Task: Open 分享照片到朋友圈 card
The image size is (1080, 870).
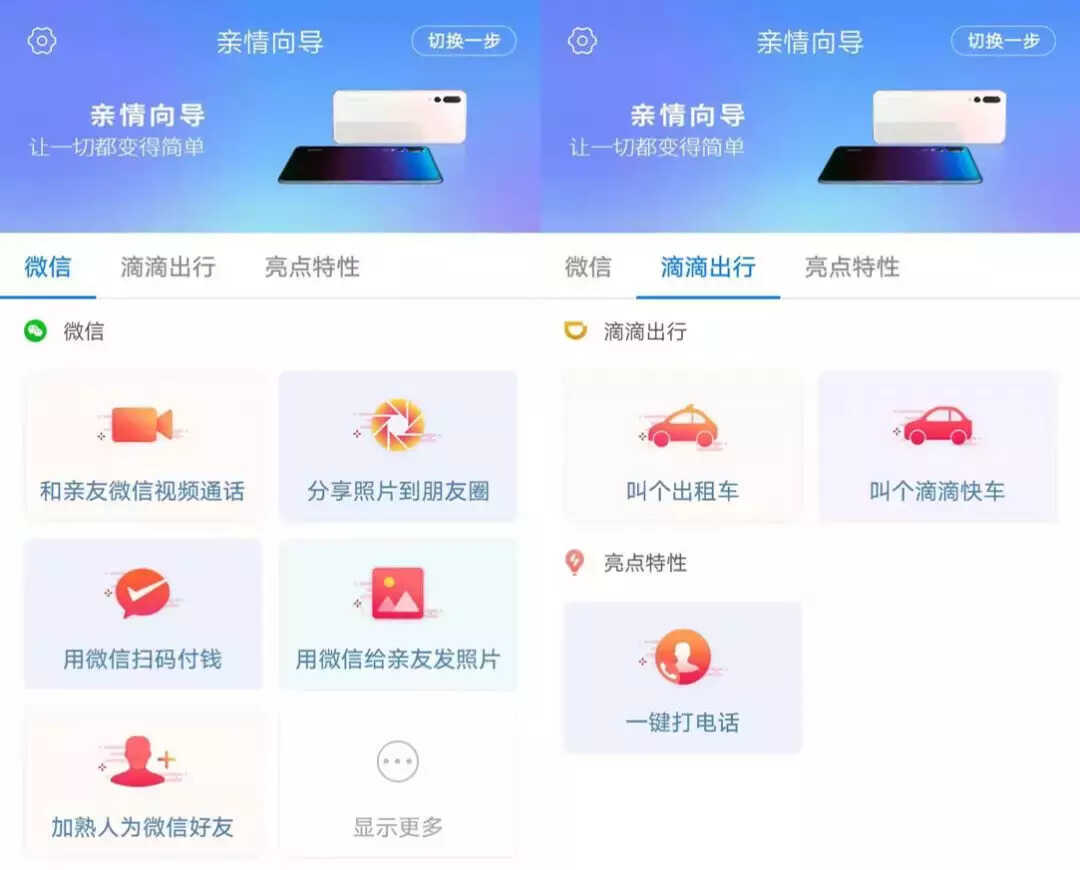Action: click(398, 447)
